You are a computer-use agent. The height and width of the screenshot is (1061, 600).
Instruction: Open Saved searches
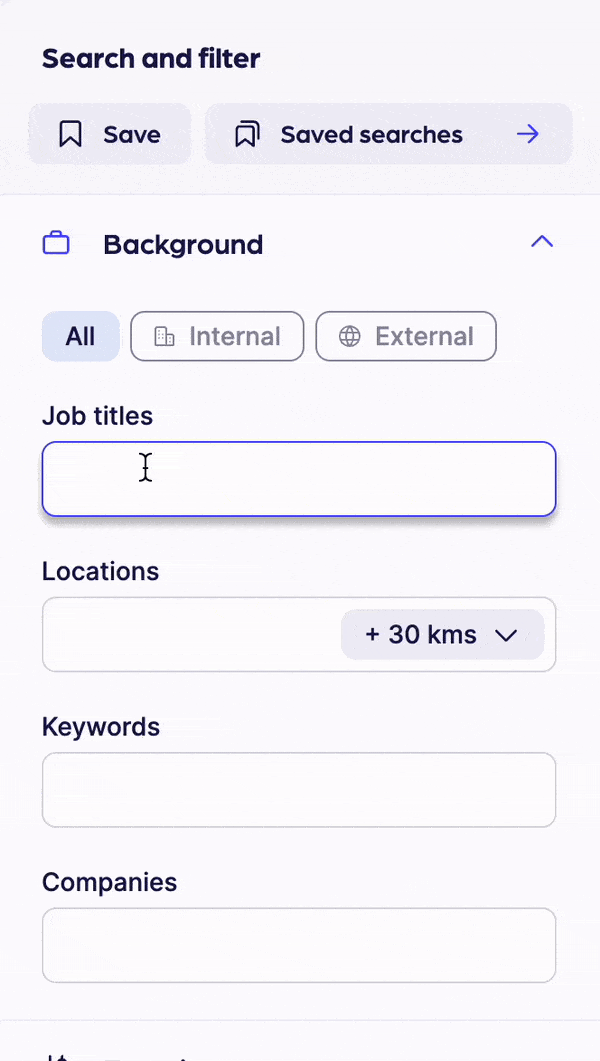388,134
